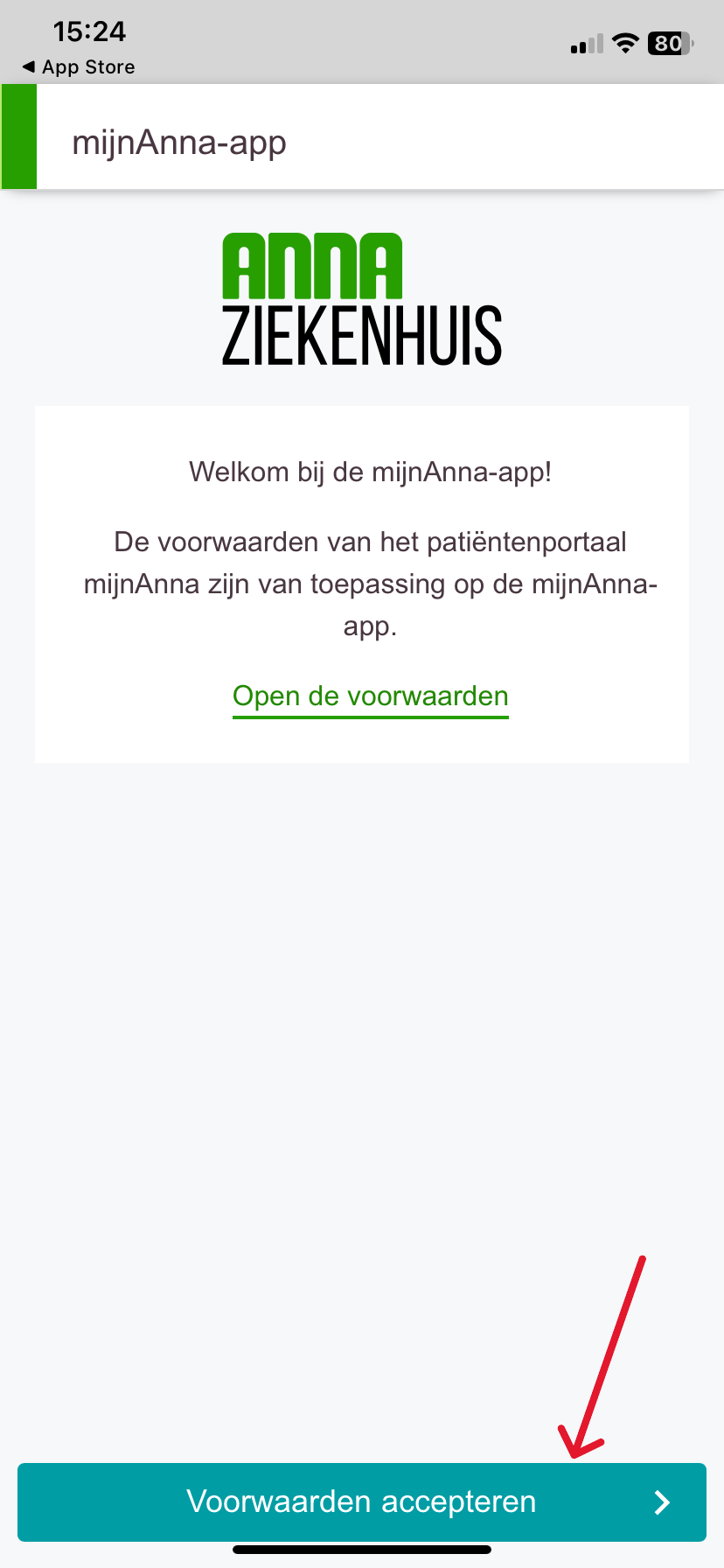Accept terms via Voorwaarden accepteren
724x1568 pixels.
click(361, 1501)
